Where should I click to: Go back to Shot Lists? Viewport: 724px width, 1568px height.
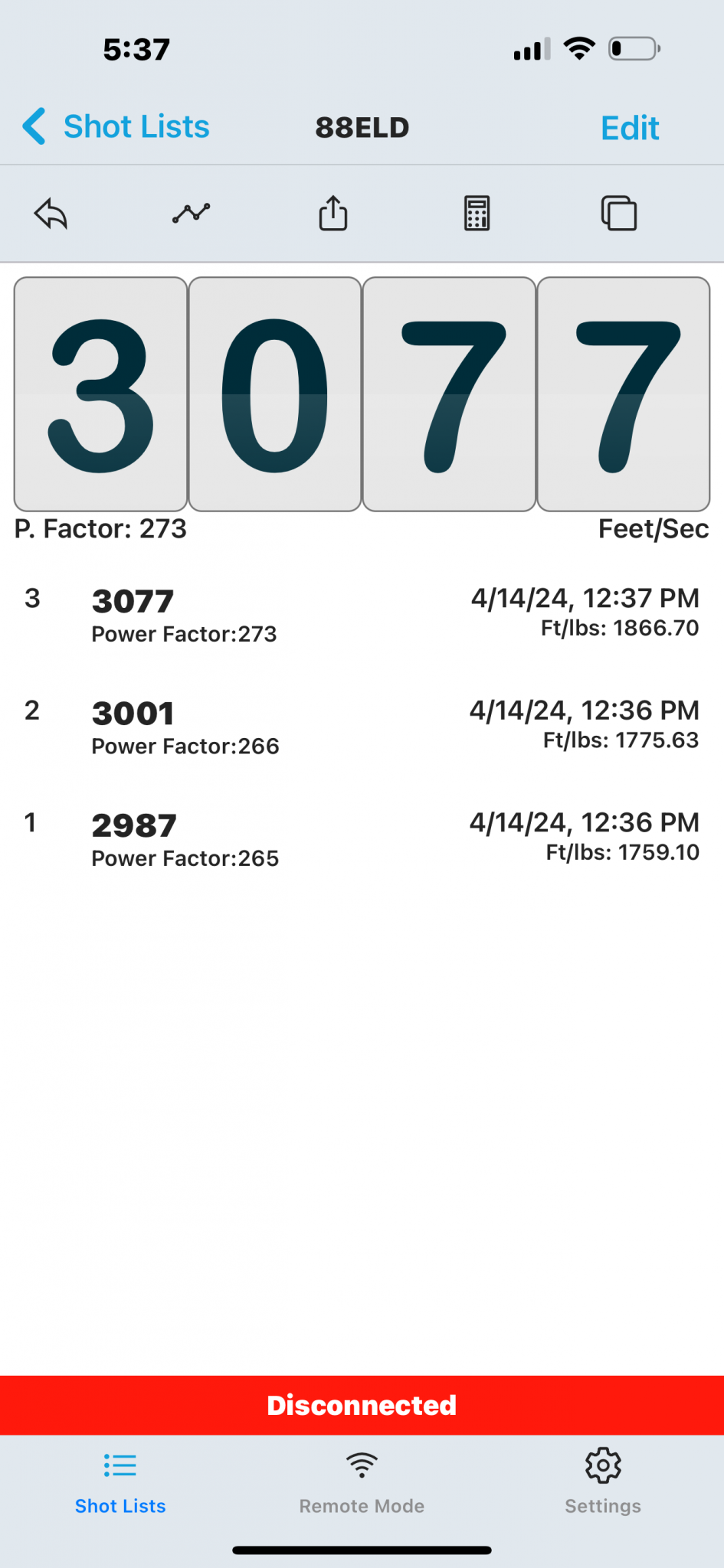coord(116,127)
